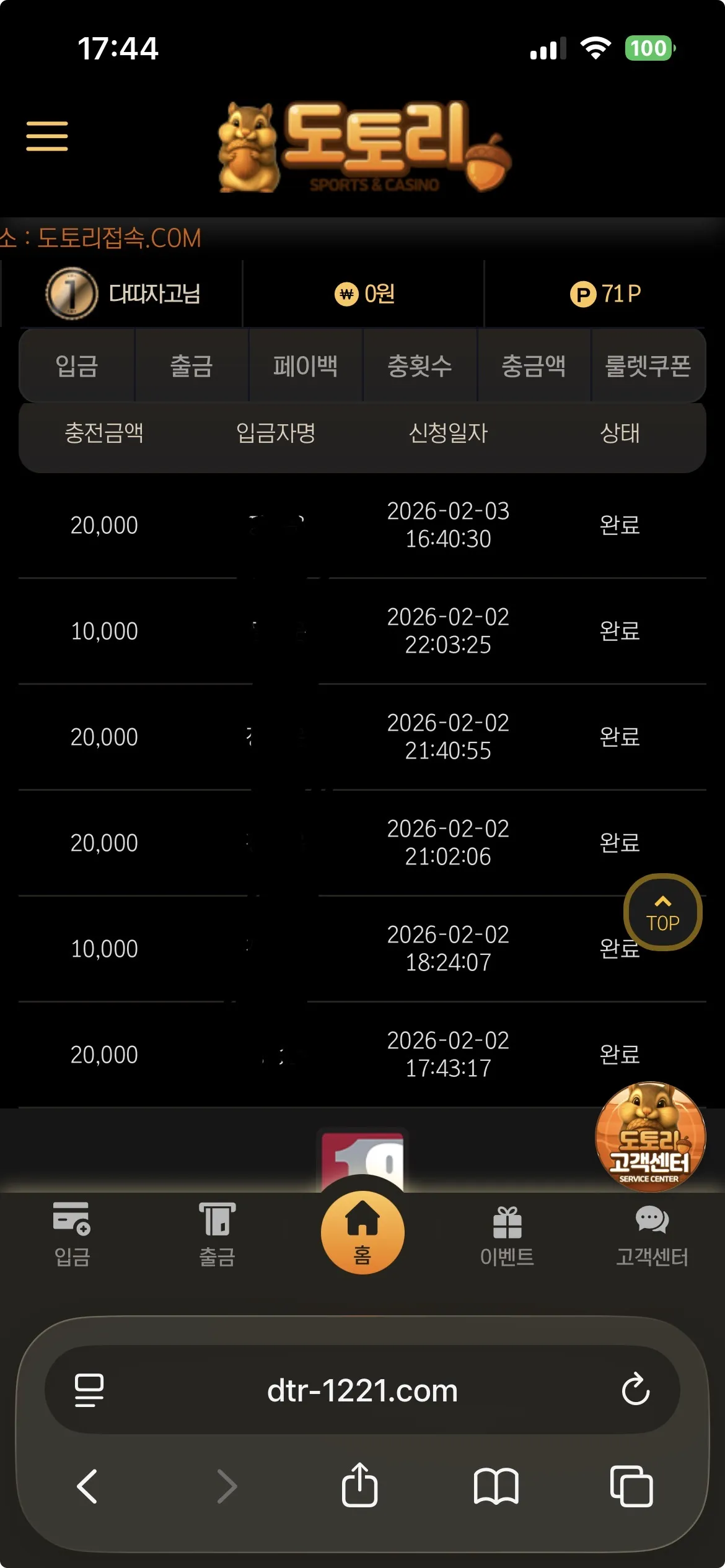
Task: Jump to top with the TOP button
Action: (662, 912)
